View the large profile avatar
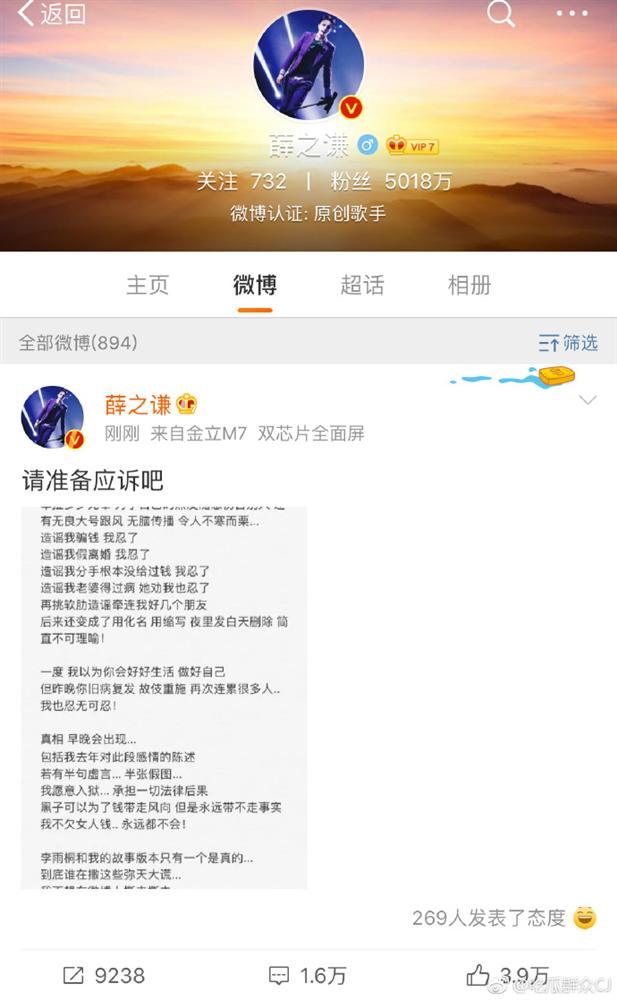The image size is (617, 1000). point(309,65)
